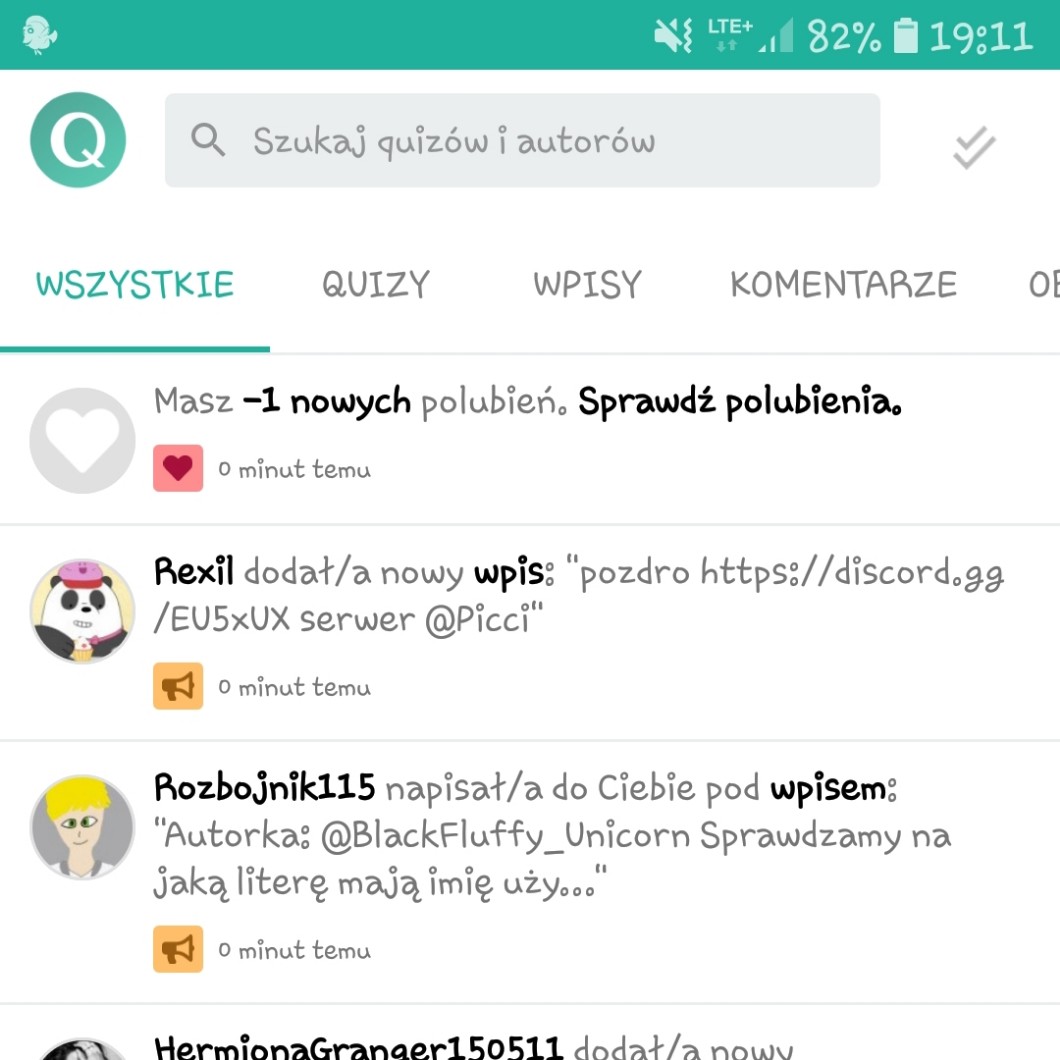The width and height of the screenshot is (1060, 1060).
Task: Show the KOMENTARZE tab
Action: click(843, 285)
